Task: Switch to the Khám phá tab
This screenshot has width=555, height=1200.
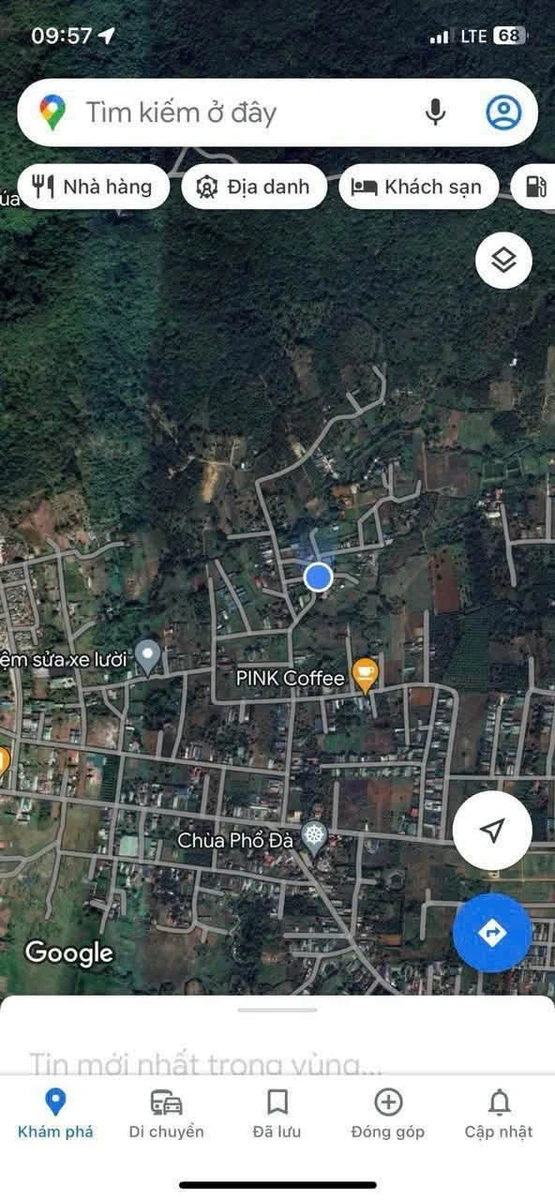Action: click(x=56, y=1115)
